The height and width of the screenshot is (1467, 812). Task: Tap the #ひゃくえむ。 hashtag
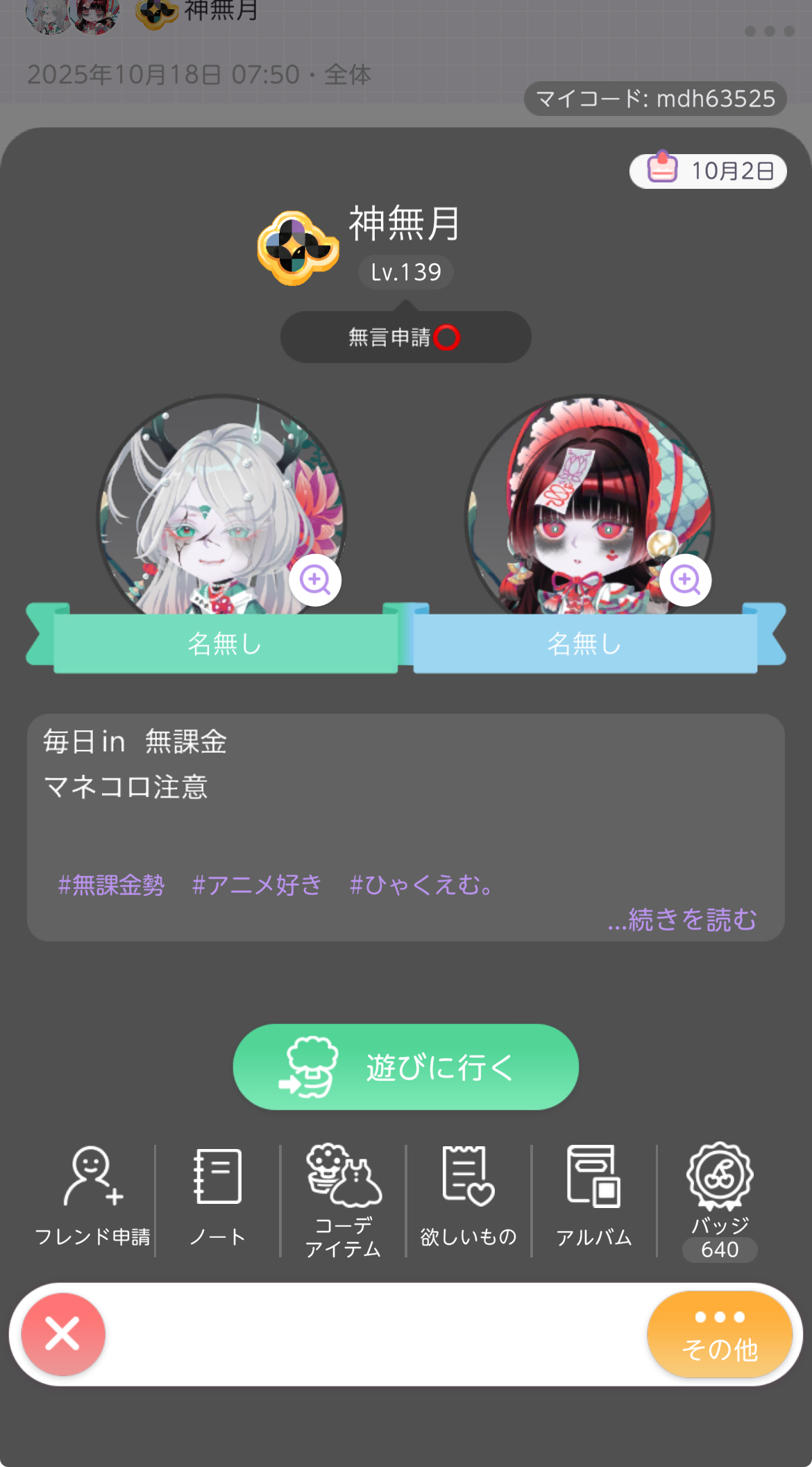(x=421, y=885)
